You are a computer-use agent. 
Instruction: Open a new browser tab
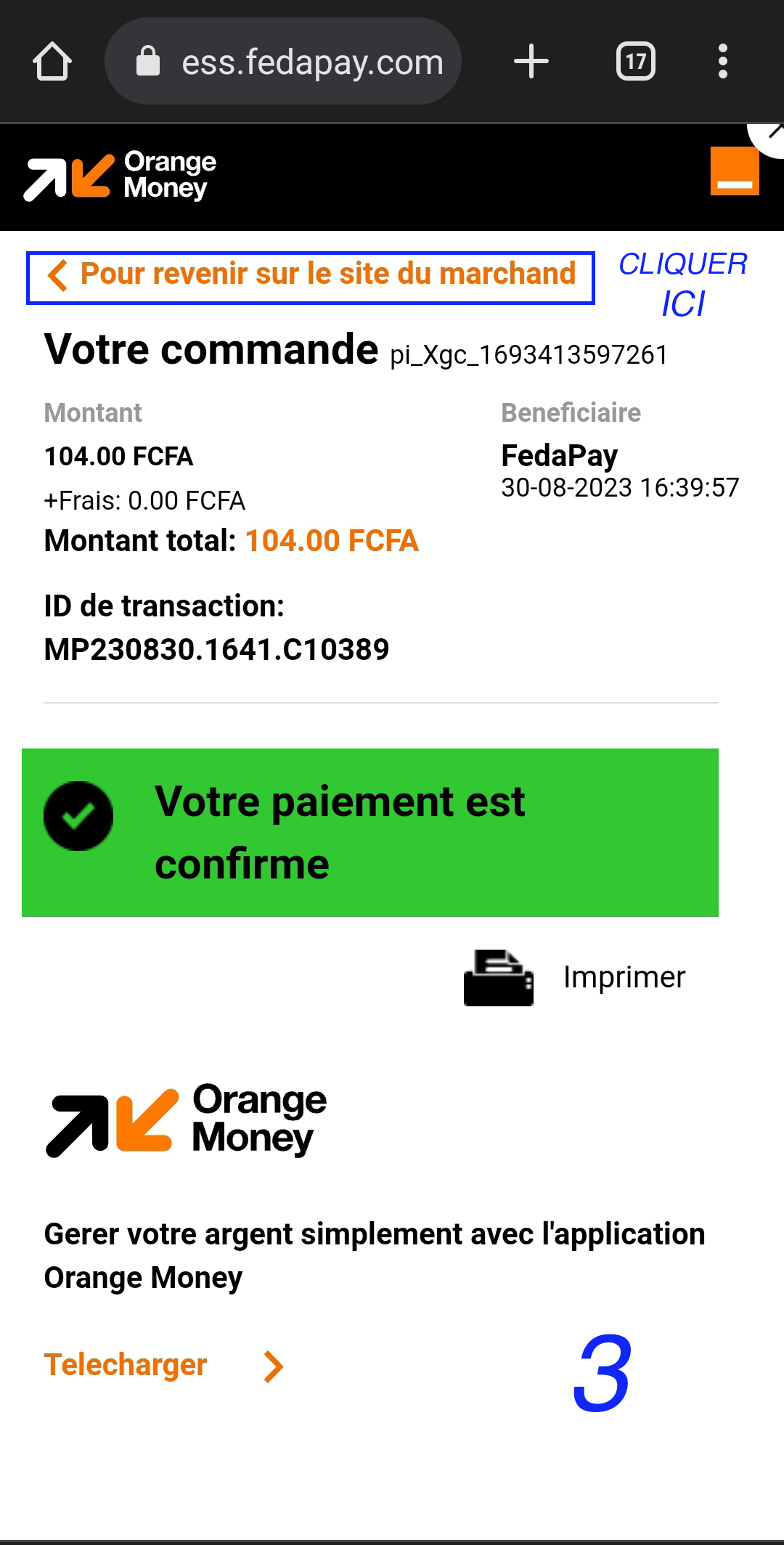[x=531, y=62]
